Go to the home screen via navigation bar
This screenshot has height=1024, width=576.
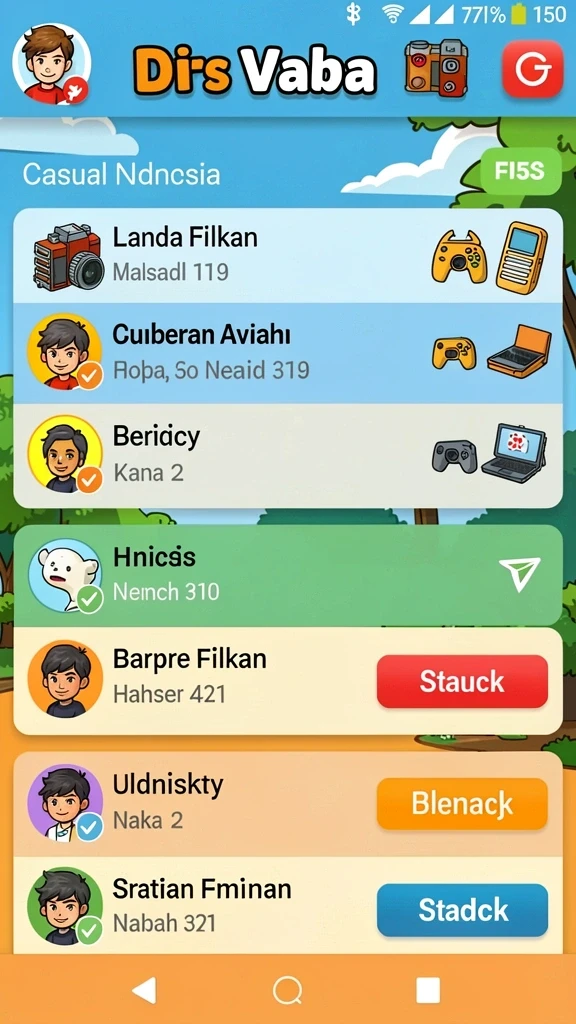pyautogui.click(x=287, y=991)
